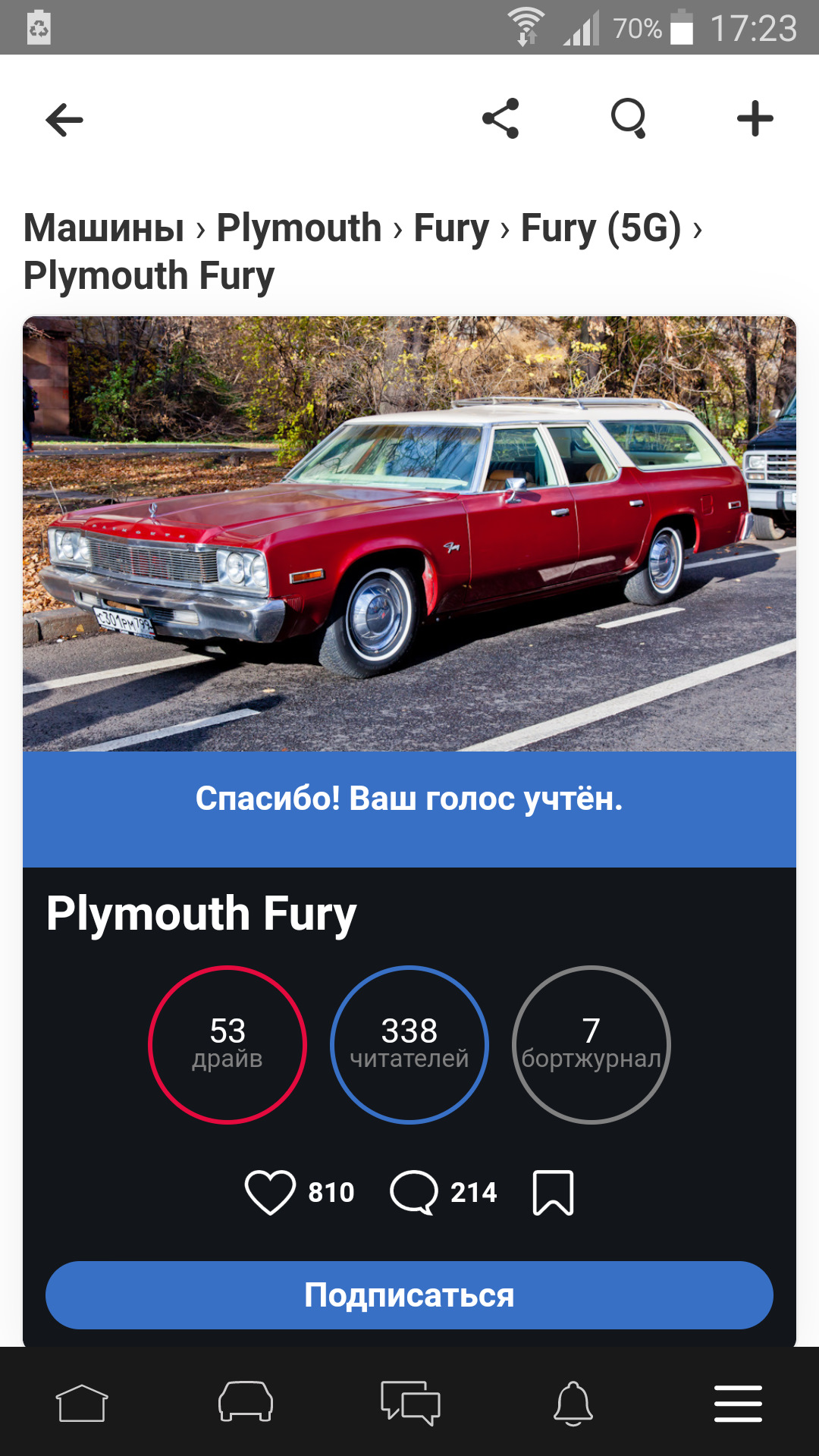Share this Plymouth Fury page
Viewport: 819px width, 1456px height.
tap(500, 118)
